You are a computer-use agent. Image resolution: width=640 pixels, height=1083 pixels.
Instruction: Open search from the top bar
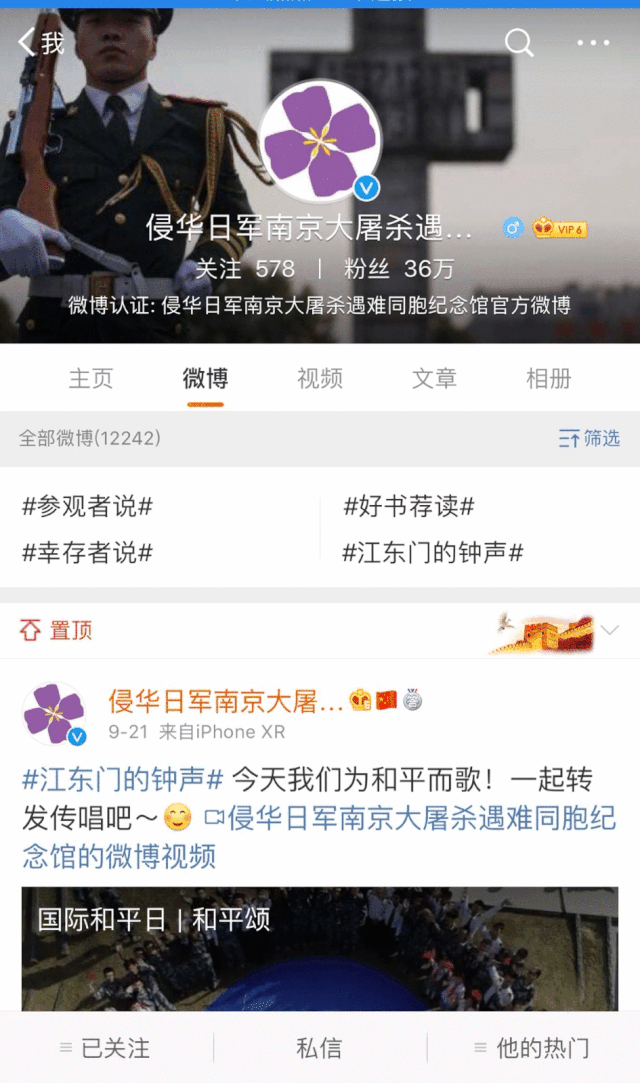pos(518,42)
